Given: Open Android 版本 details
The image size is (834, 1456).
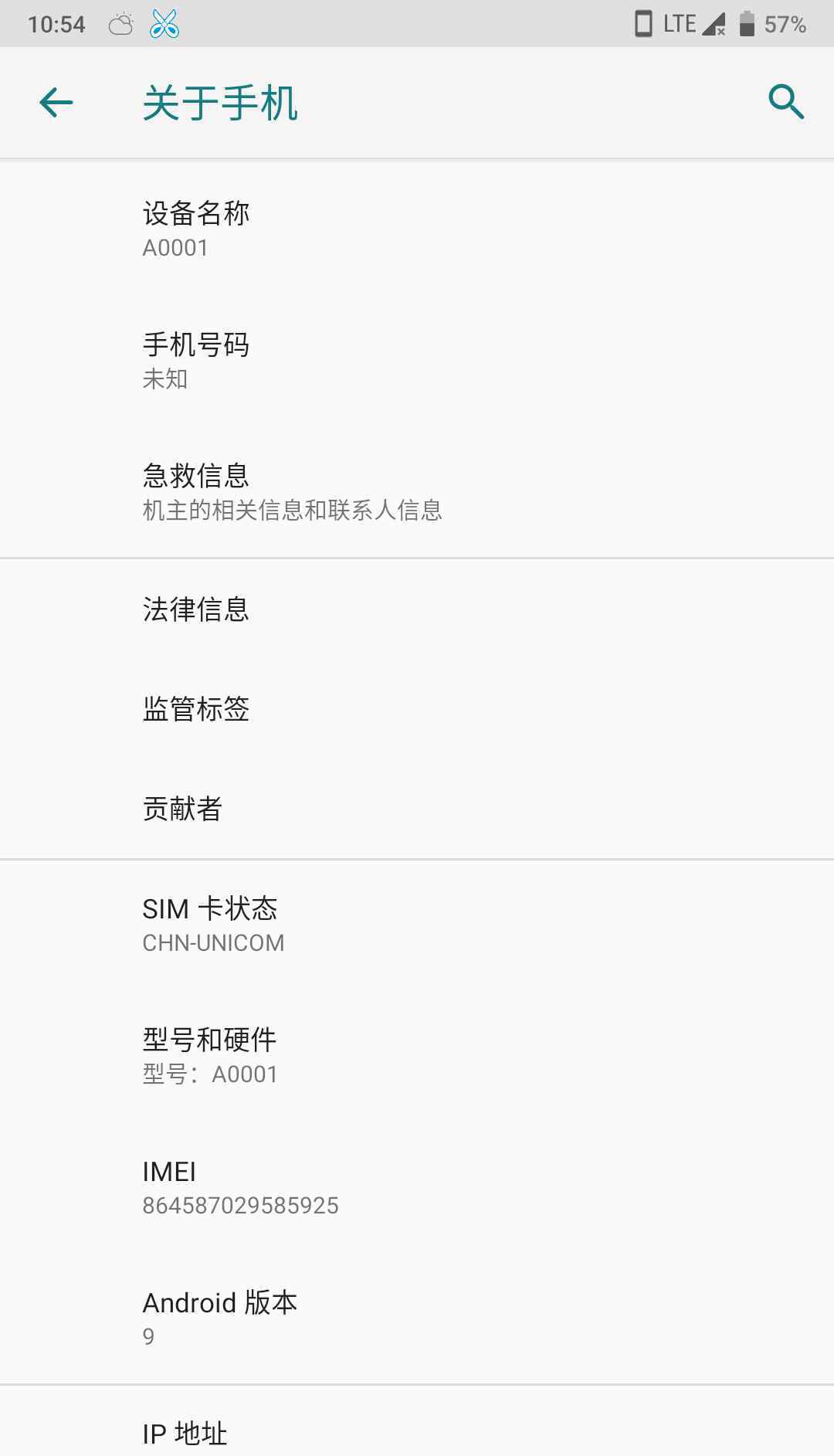Looking at the screenshot, I should click(x=417, y=1319).
